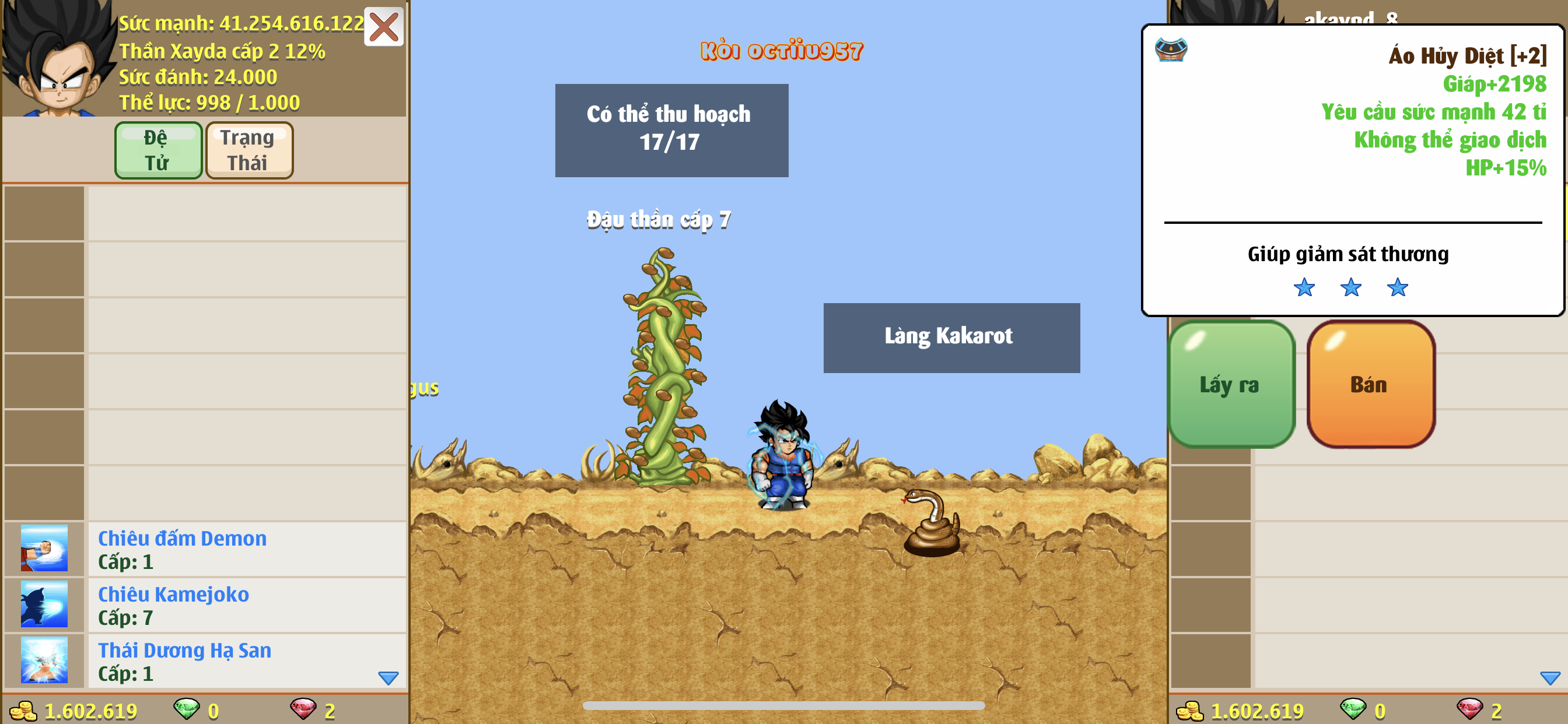
Task: Tap Bán to sell Áo Hủy Diệt
Action: point(1370,385)
